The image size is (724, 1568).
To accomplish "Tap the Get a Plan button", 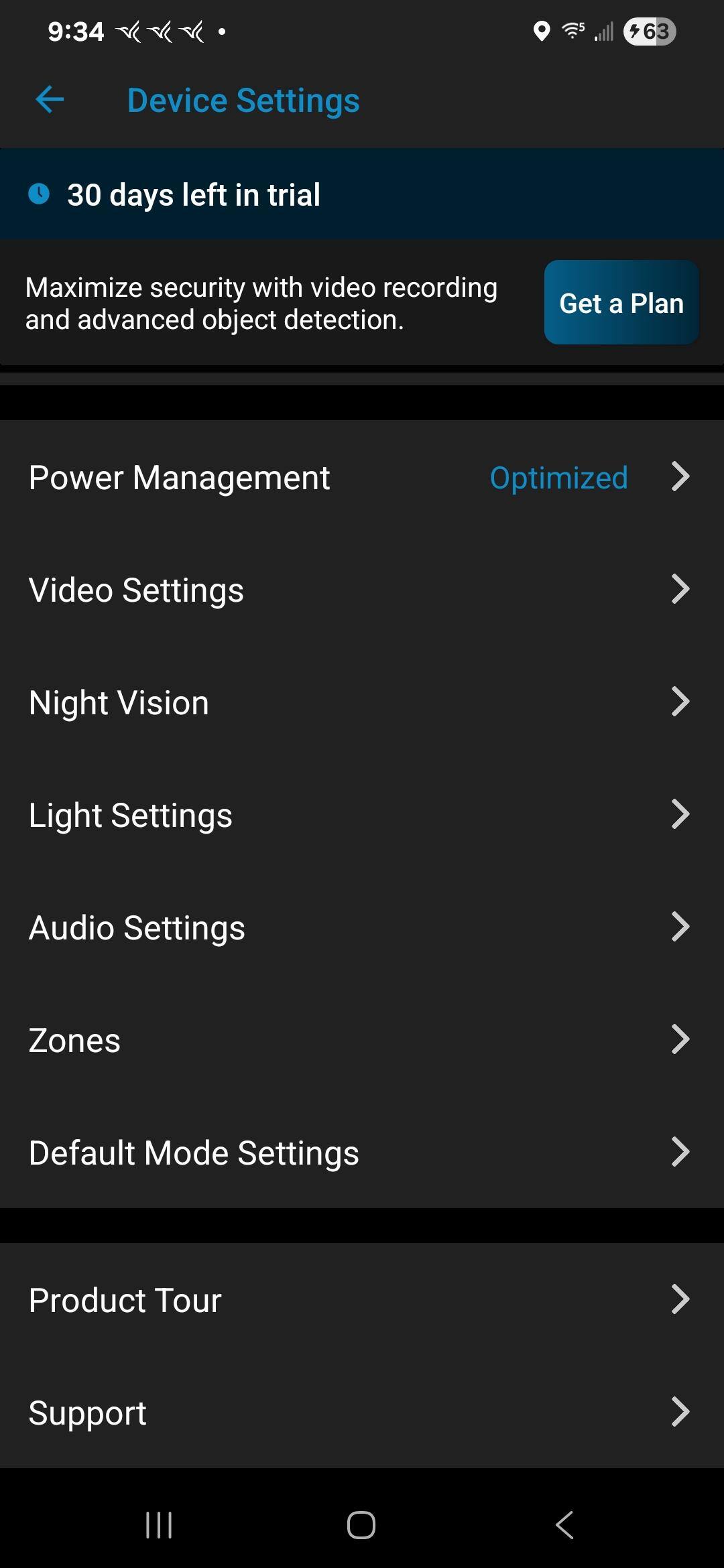I will [621, 303].
